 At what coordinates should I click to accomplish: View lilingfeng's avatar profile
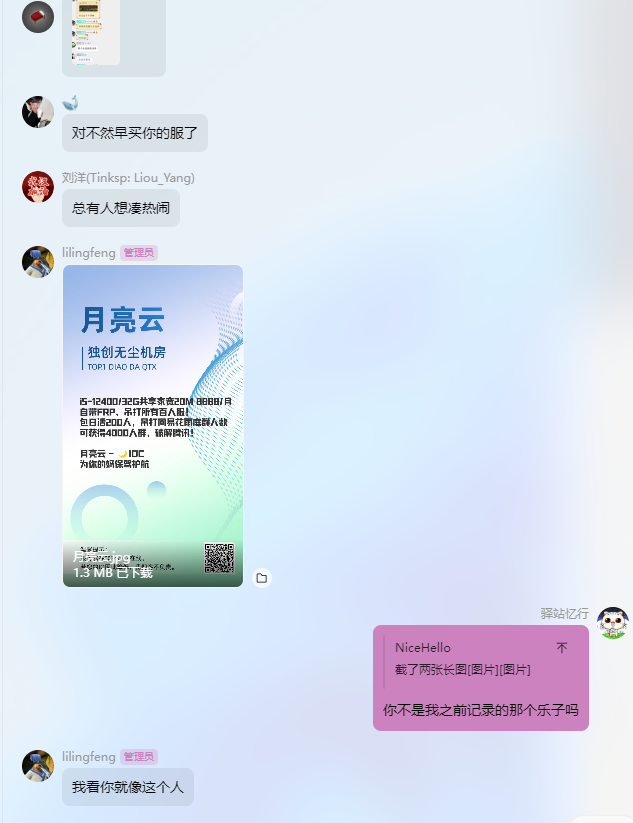(38, 262)
